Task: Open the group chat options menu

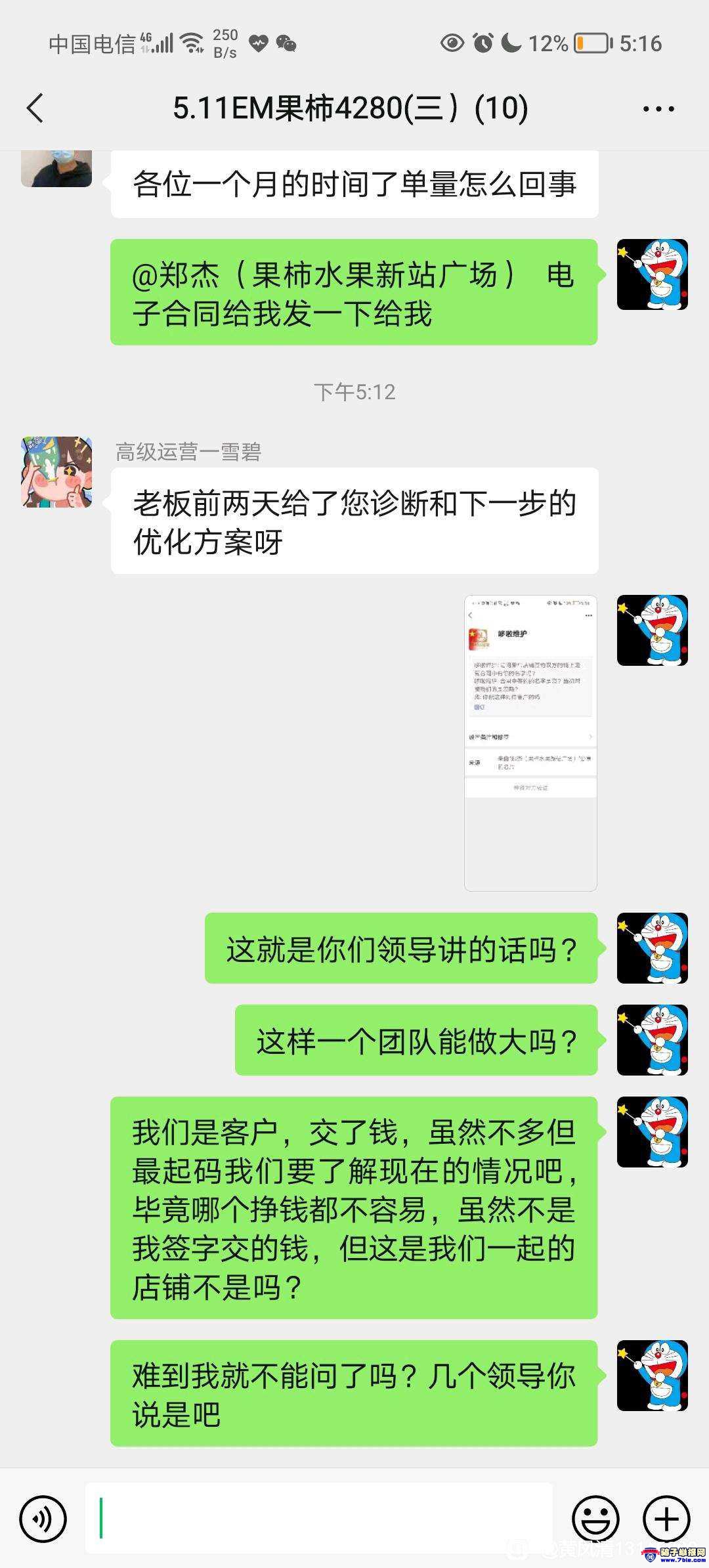Action: pos(658,109)
